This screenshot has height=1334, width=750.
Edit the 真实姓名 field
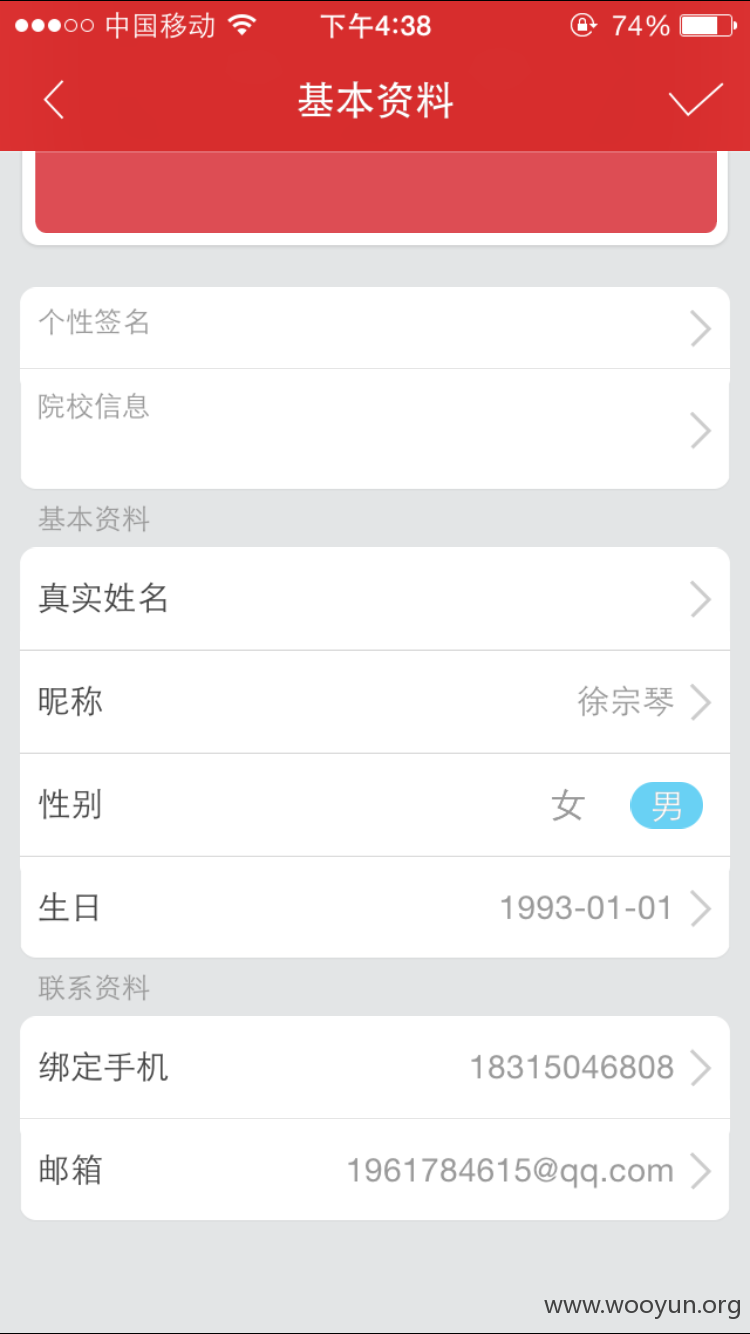pyautogui.click(x=375, y=599)
